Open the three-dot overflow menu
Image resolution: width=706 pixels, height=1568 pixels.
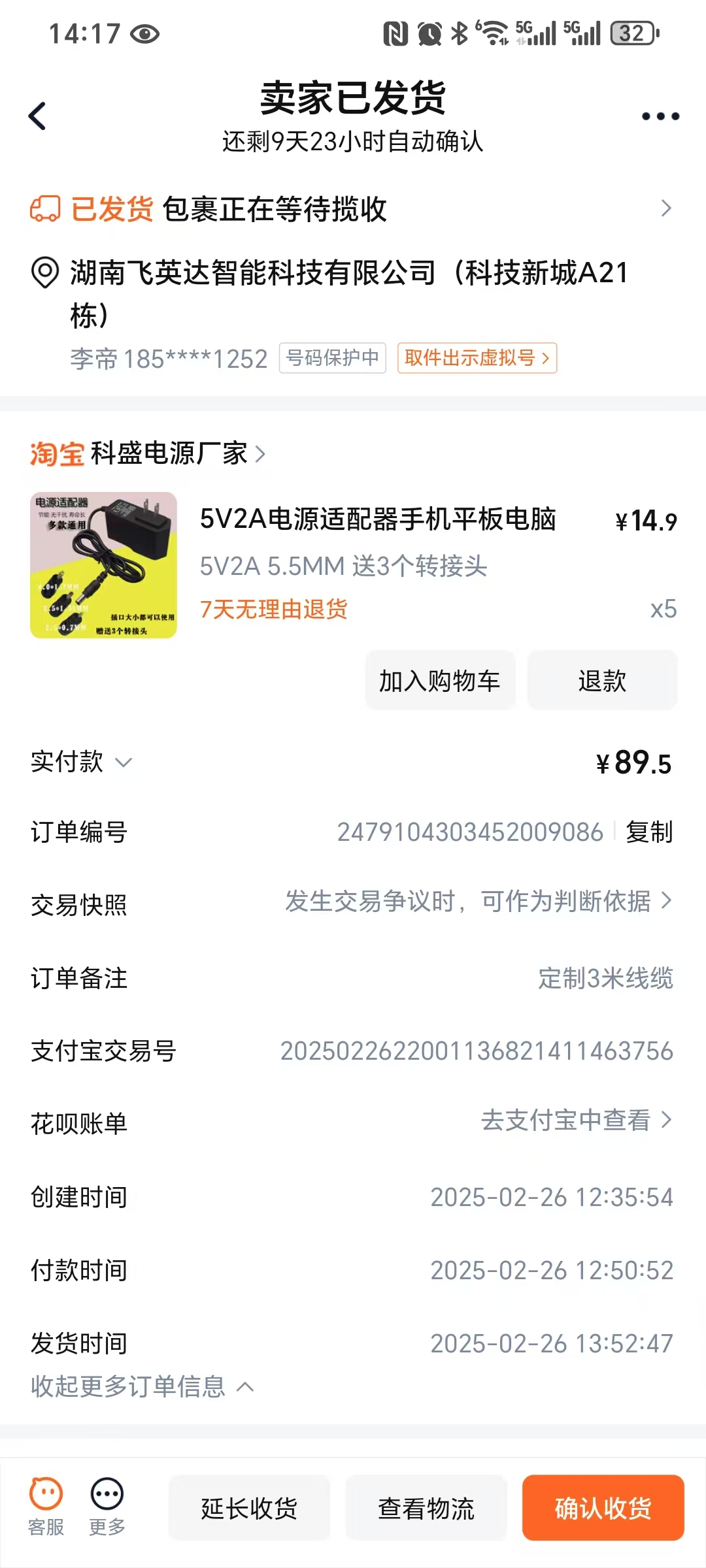[660, 116]
